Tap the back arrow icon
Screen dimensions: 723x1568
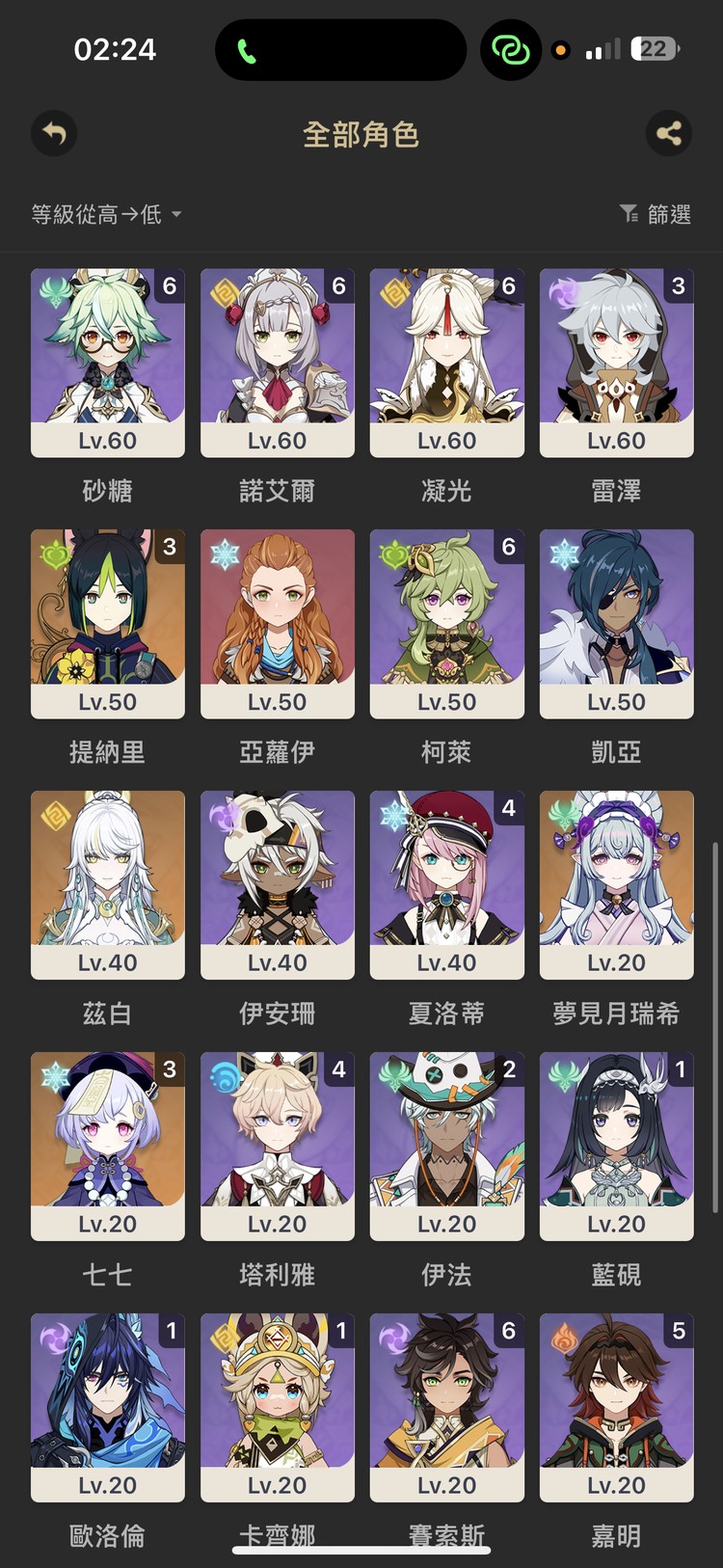53,133
